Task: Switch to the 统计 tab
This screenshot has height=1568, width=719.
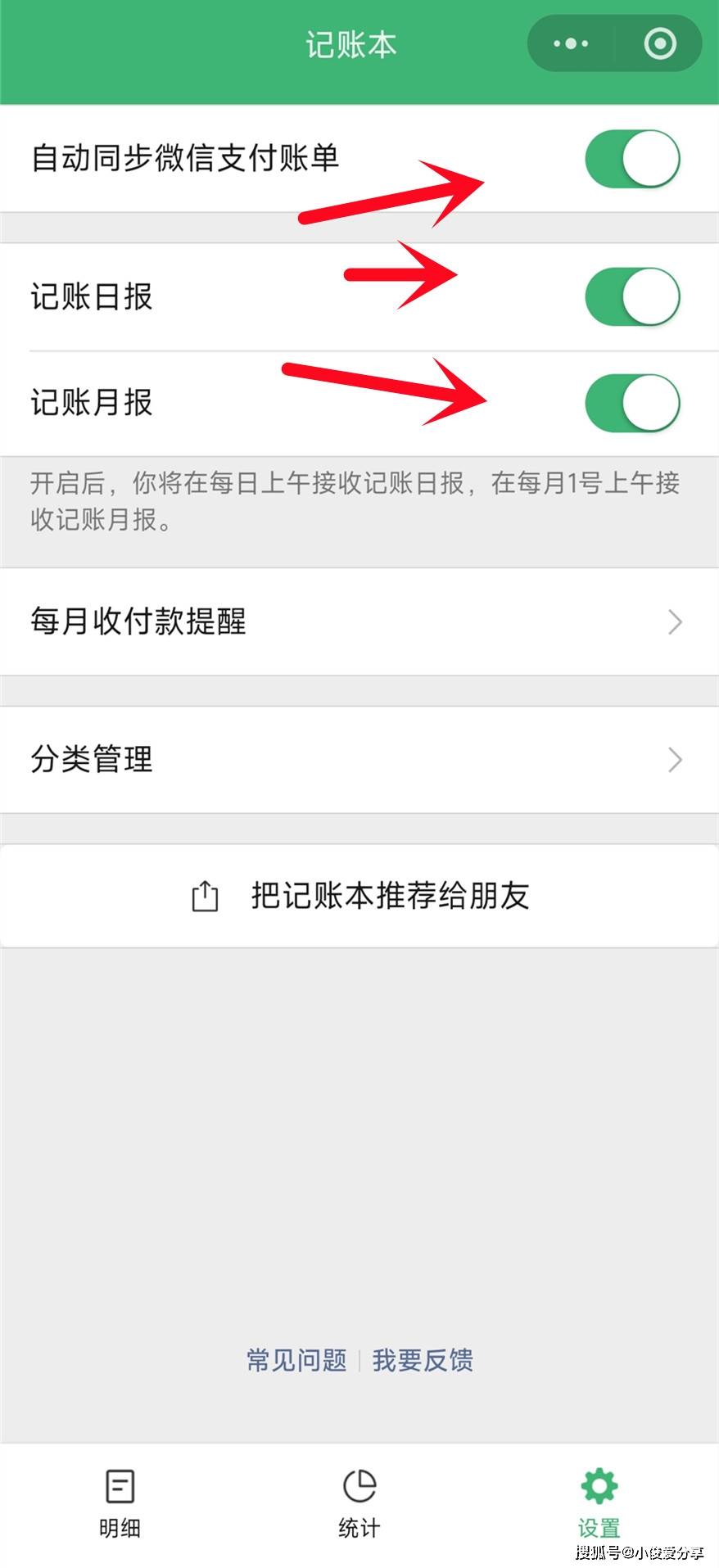Action: pos(359,1504)
